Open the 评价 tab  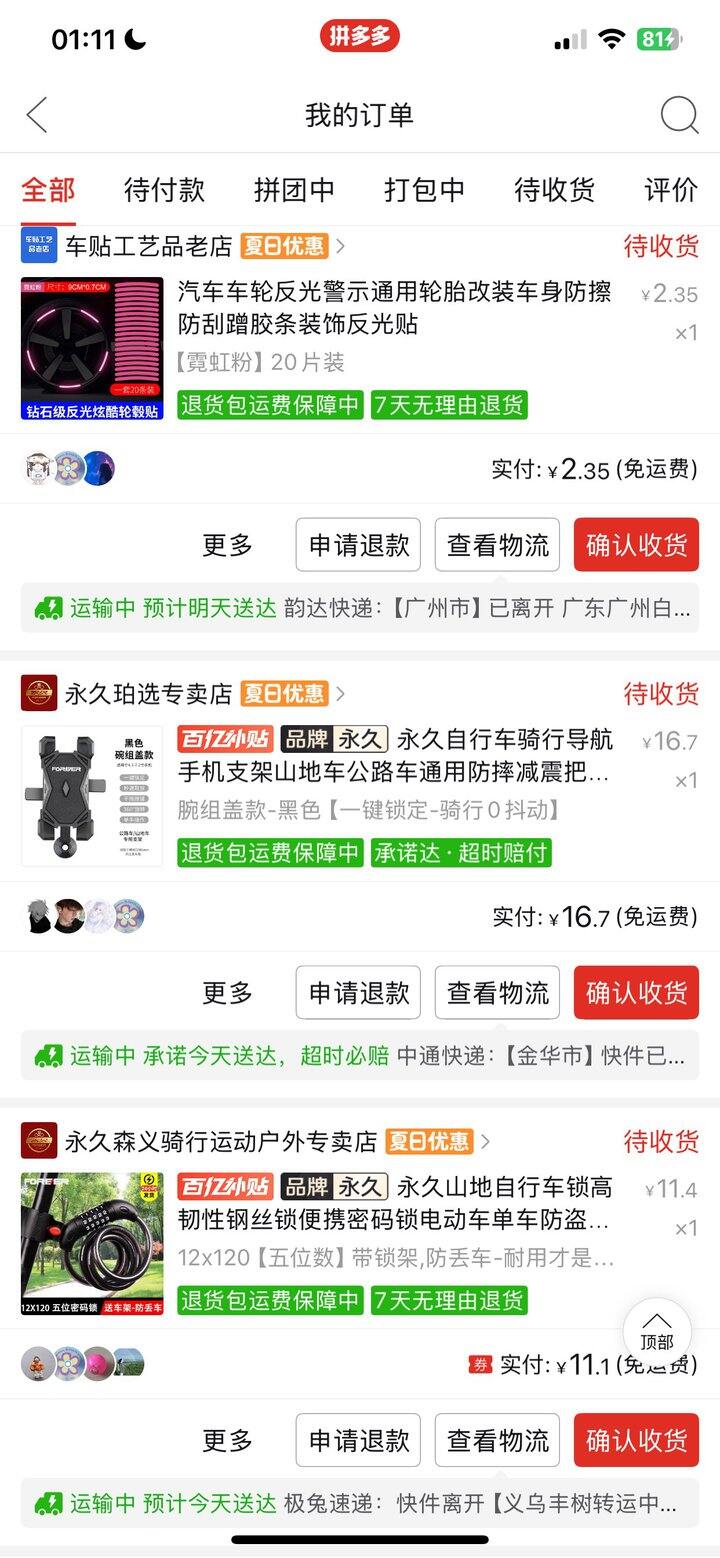pos(670,189)
